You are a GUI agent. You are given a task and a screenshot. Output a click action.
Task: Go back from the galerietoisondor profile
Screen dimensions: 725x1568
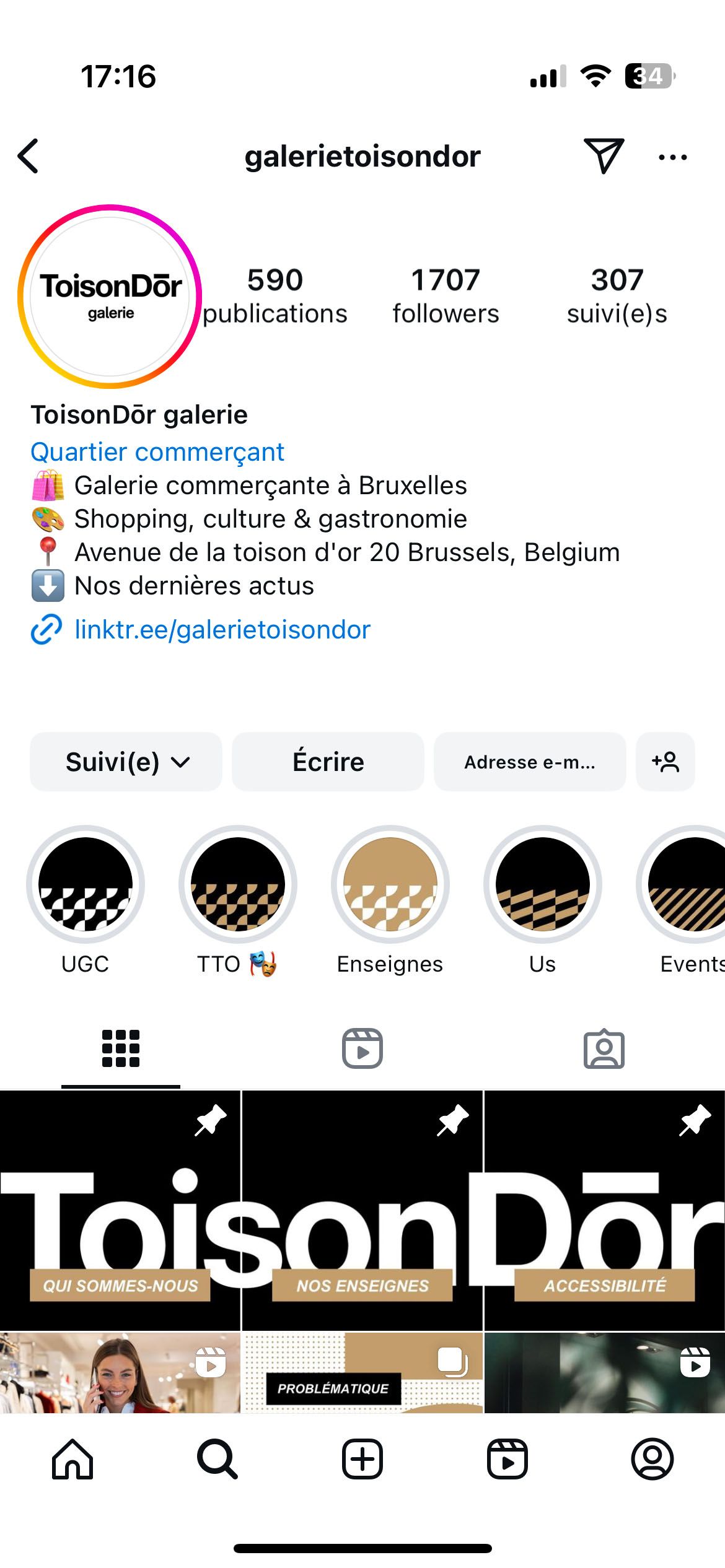[x=29, y=156]
